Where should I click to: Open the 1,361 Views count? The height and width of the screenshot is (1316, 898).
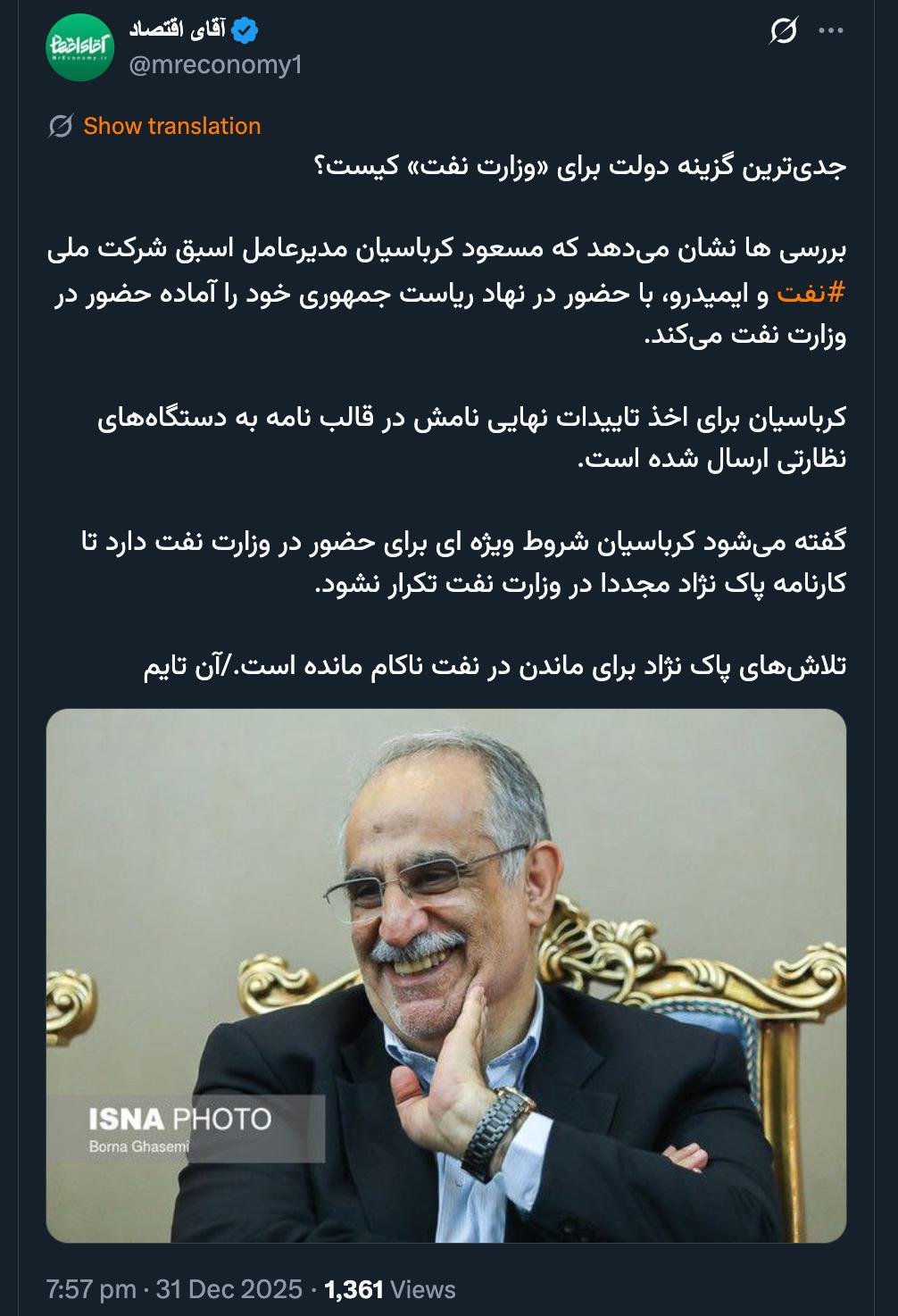coord(390,1289)
